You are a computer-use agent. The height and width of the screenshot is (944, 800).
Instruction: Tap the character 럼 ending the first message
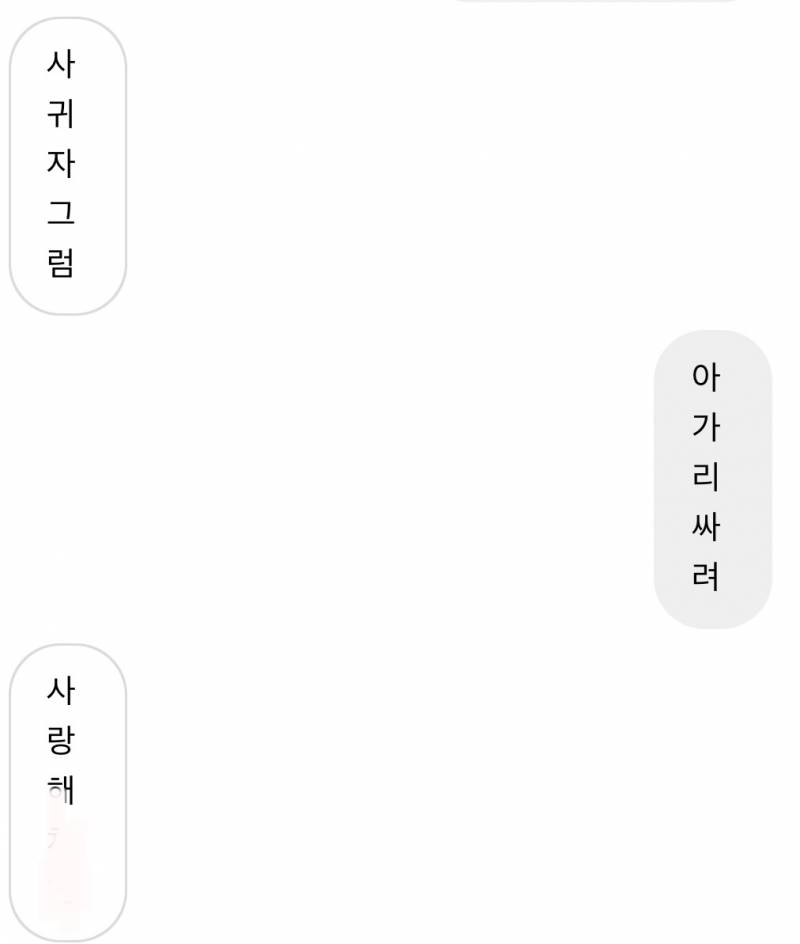pyautogui.click(x=56, y=262)
